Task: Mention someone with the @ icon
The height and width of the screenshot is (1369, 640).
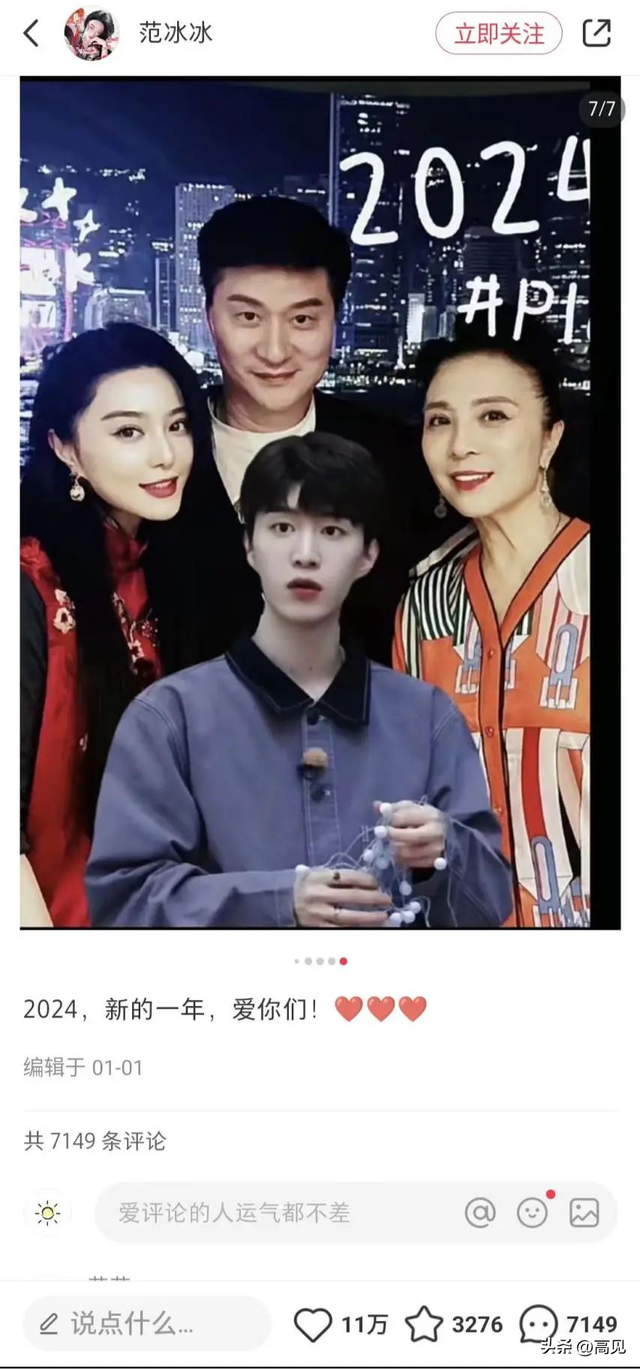Action: point(480,1213)
